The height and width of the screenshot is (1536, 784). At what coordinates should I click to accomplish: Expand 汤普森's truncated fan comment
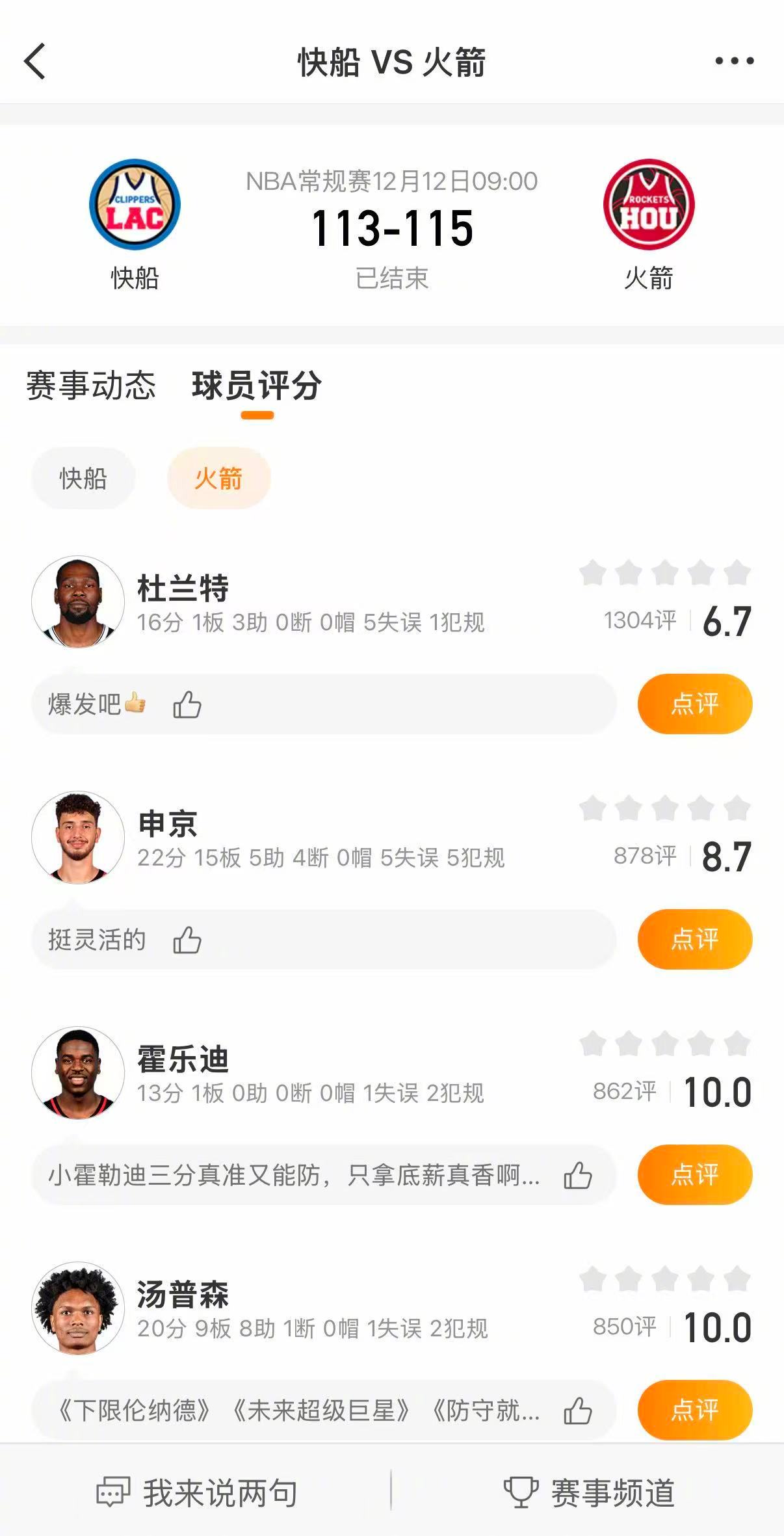(x=293, y=1411)
